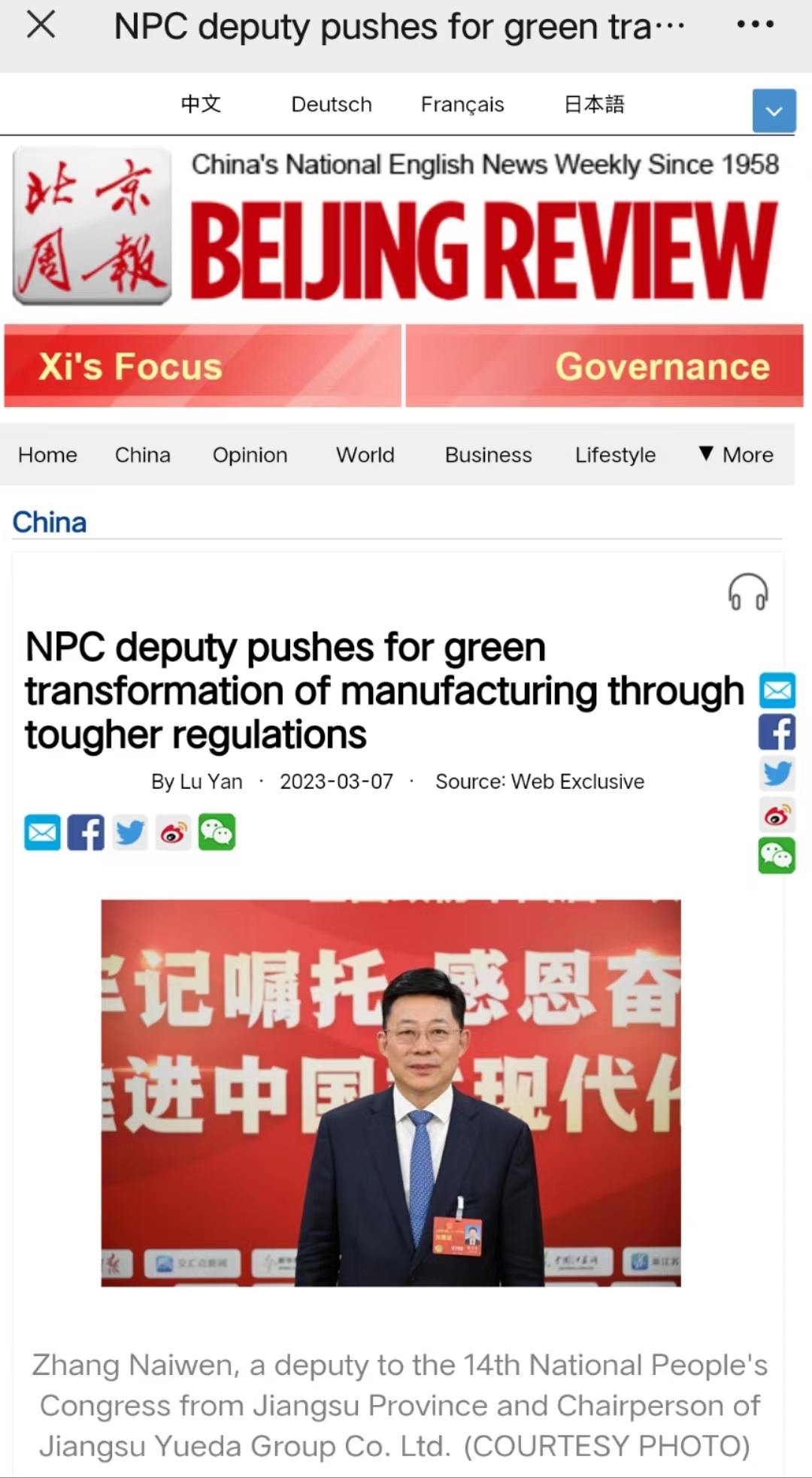Image resolution: width=812 pixels, height=1478 pixels.
Task: Open the Governance banner
Action: (604, 366)
